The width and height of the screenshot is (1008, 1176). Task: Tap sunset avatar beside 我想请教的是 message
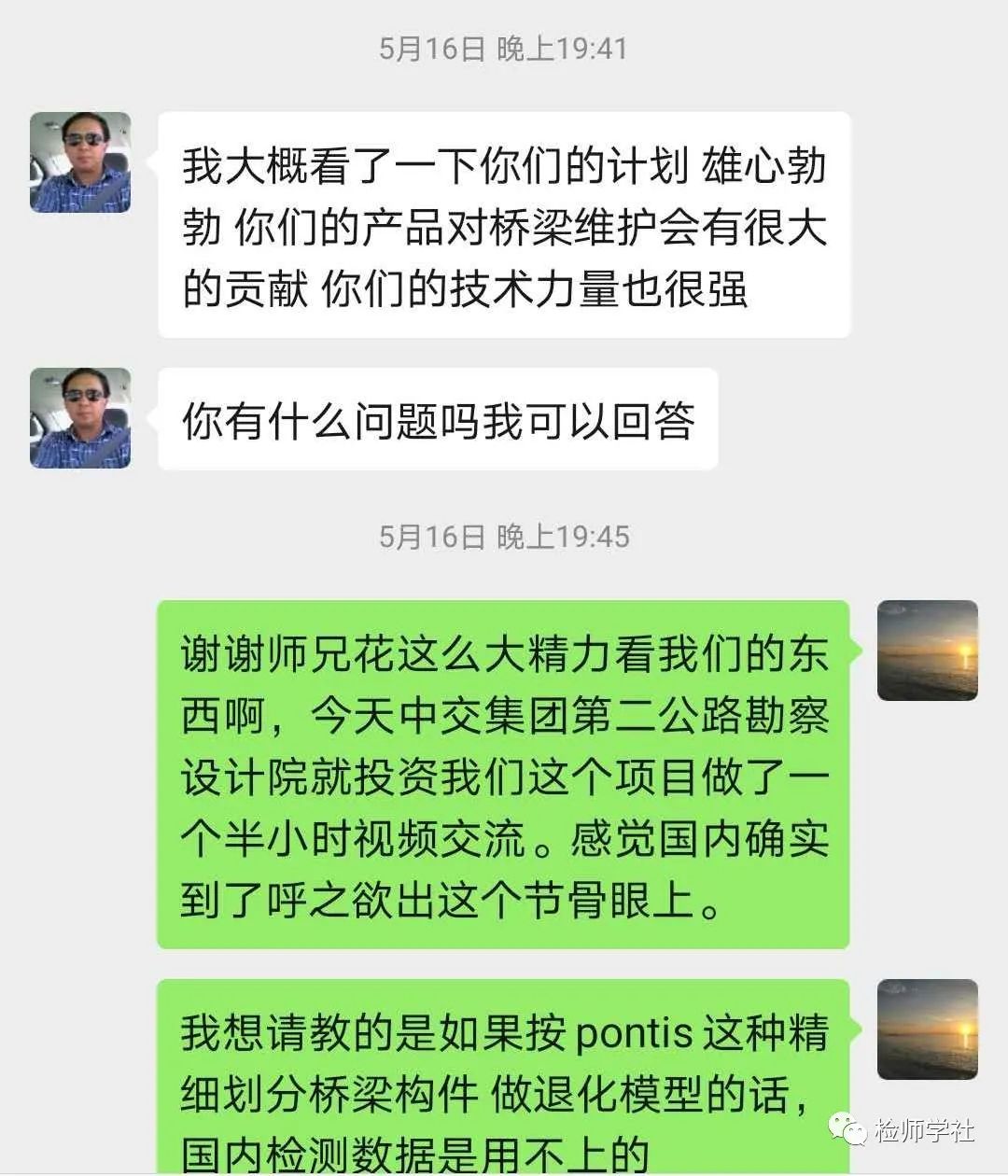pyautogui.click(x=927, y=1029)
